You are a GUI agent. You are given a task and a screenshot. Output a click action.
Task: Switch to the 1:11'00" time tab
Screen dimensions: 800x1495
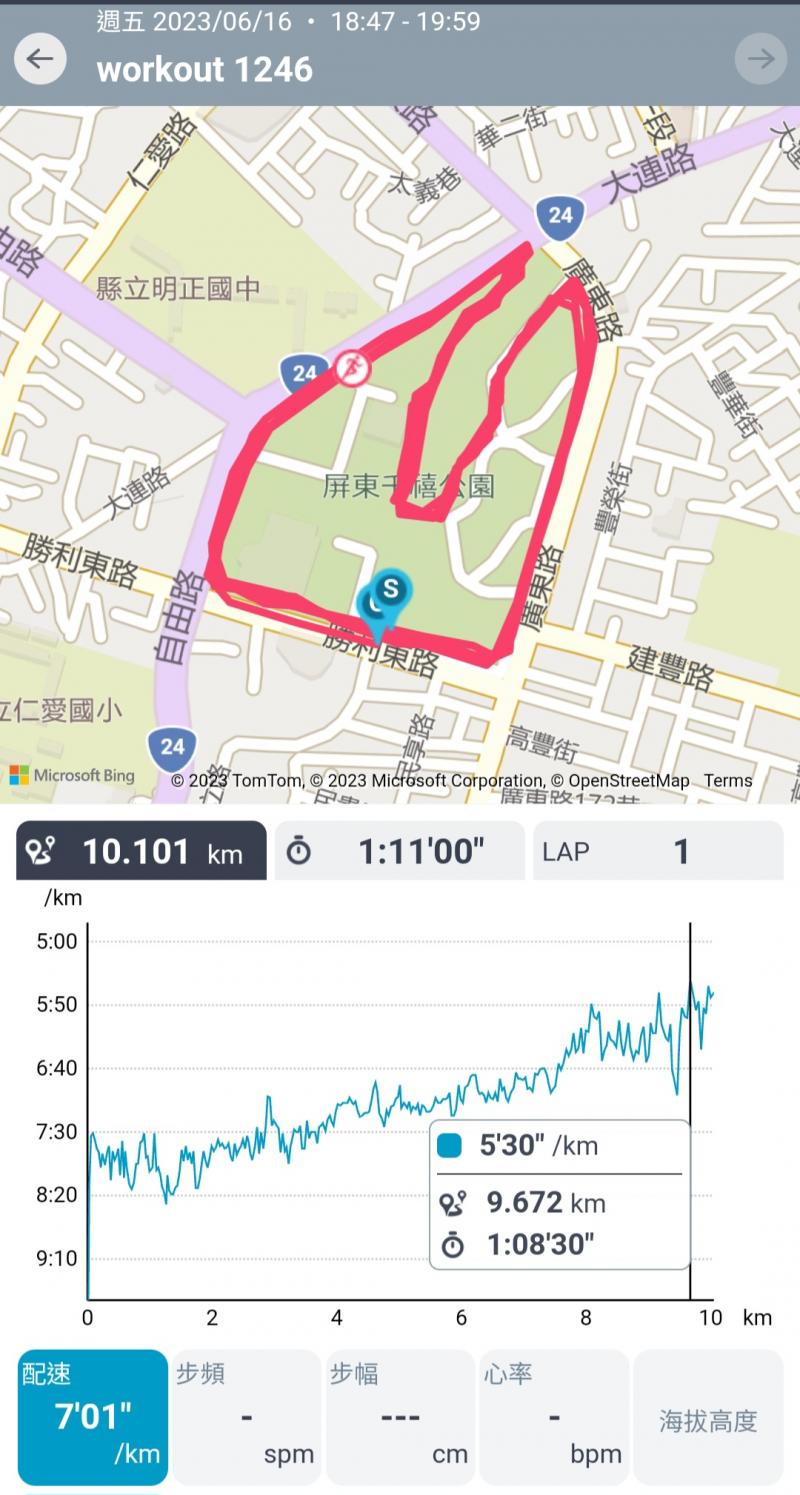point(399,852)
